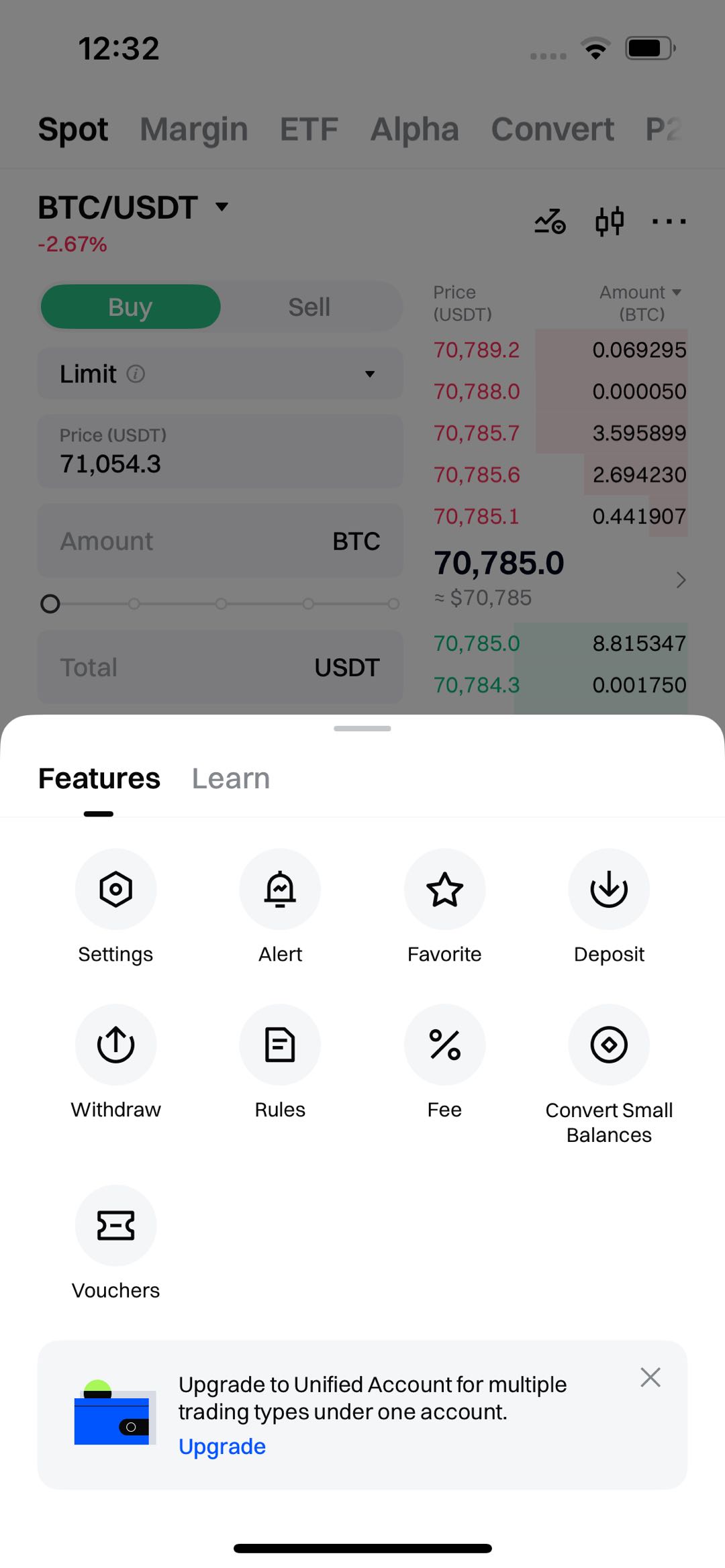Image resolution: width=725 pixels, height=1568 pixels.
Task: Open the Deposit option
Action: point(609,890)
